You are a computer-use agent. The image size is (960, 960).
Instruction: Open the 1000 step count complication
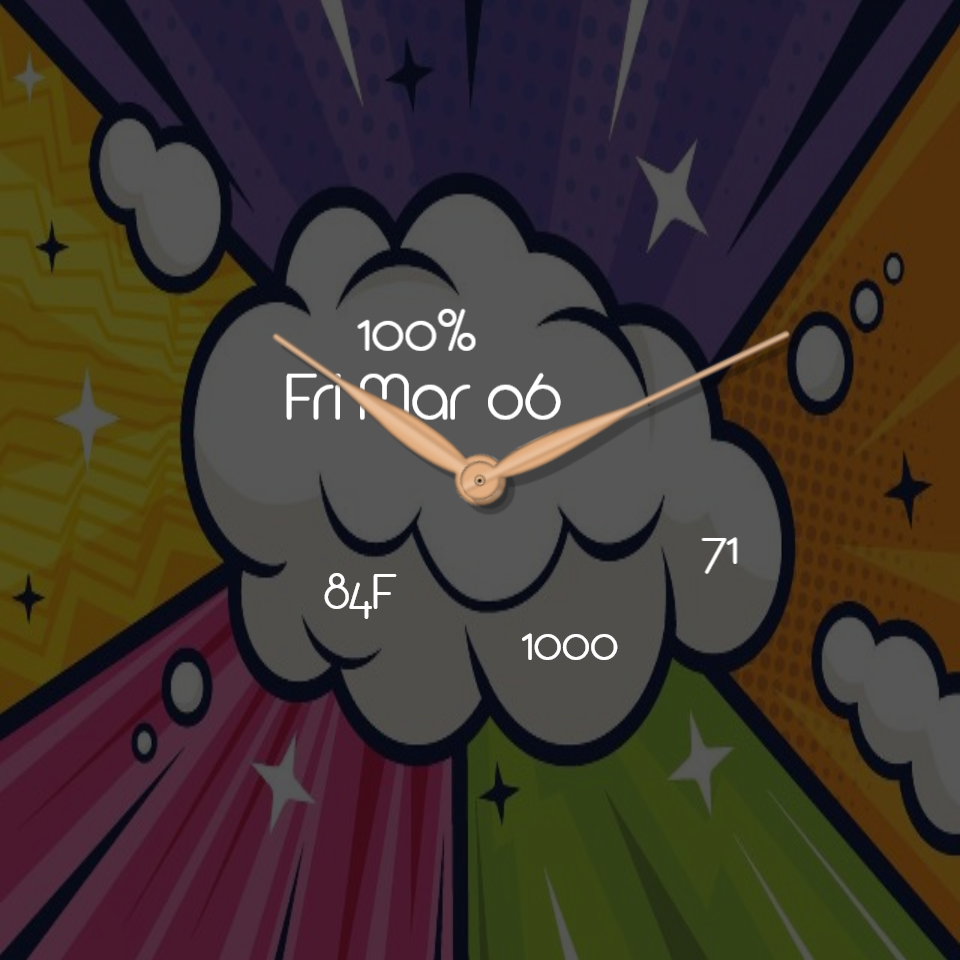[569, 647]
